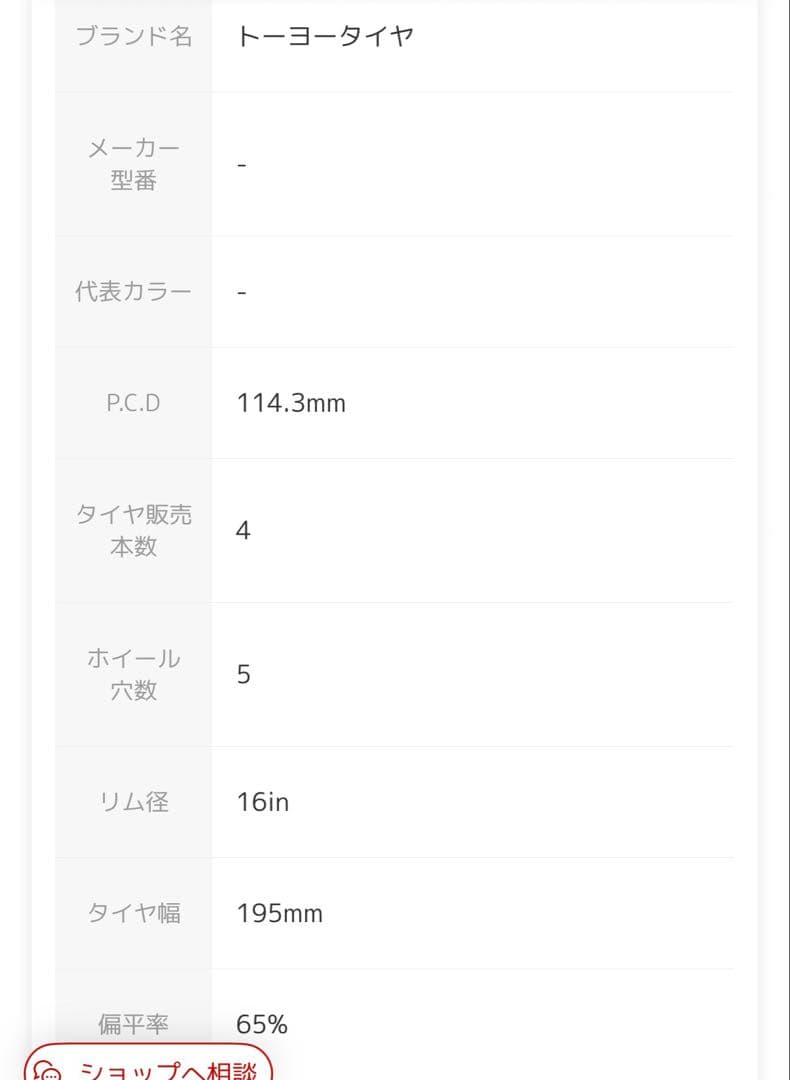Select the value 5 for wheel holes

pyautogui.click(x=242, y=674)
